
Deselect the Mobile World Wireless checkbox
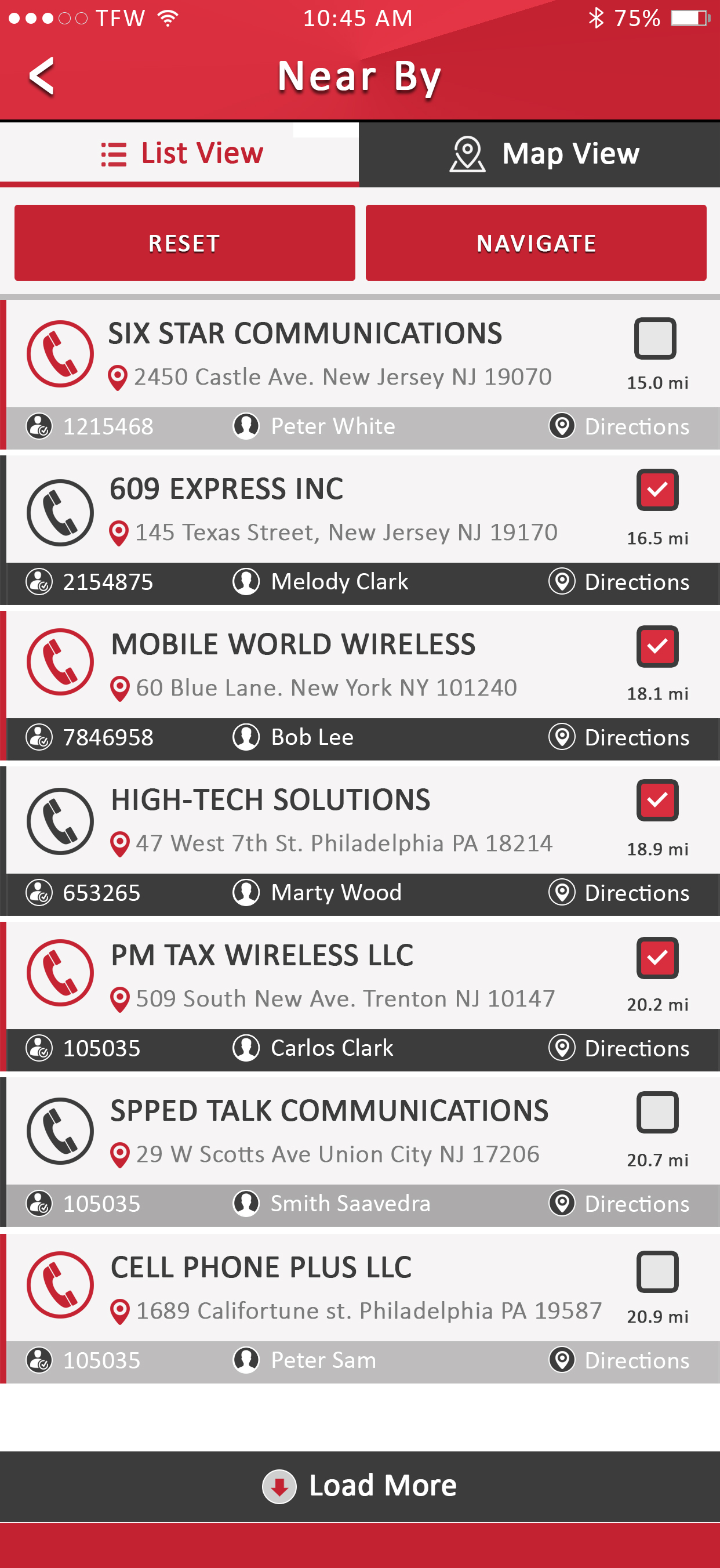click(x=657, y=646)
